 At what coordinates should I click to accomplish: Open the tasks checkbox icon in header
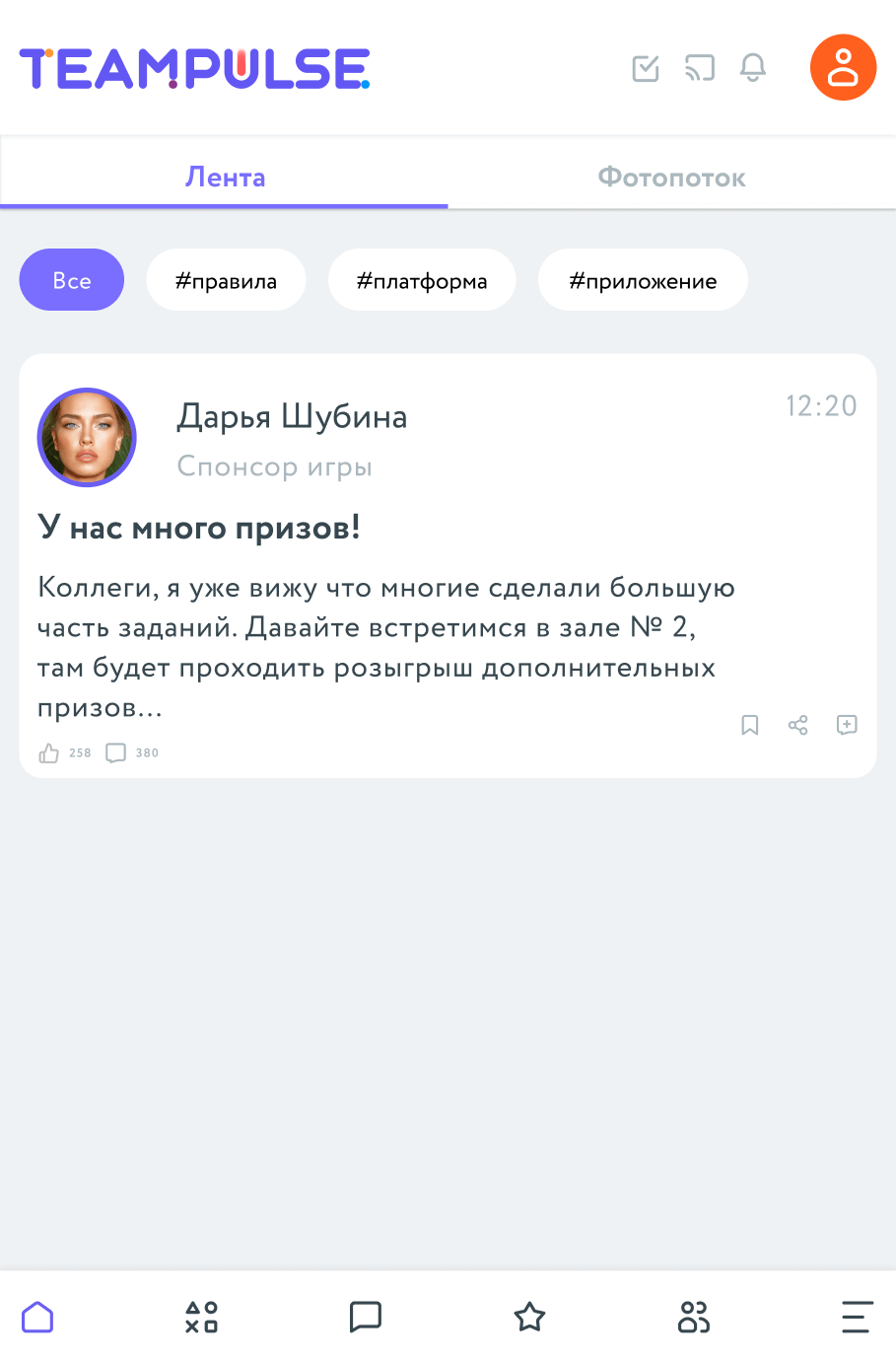point(646,68)
